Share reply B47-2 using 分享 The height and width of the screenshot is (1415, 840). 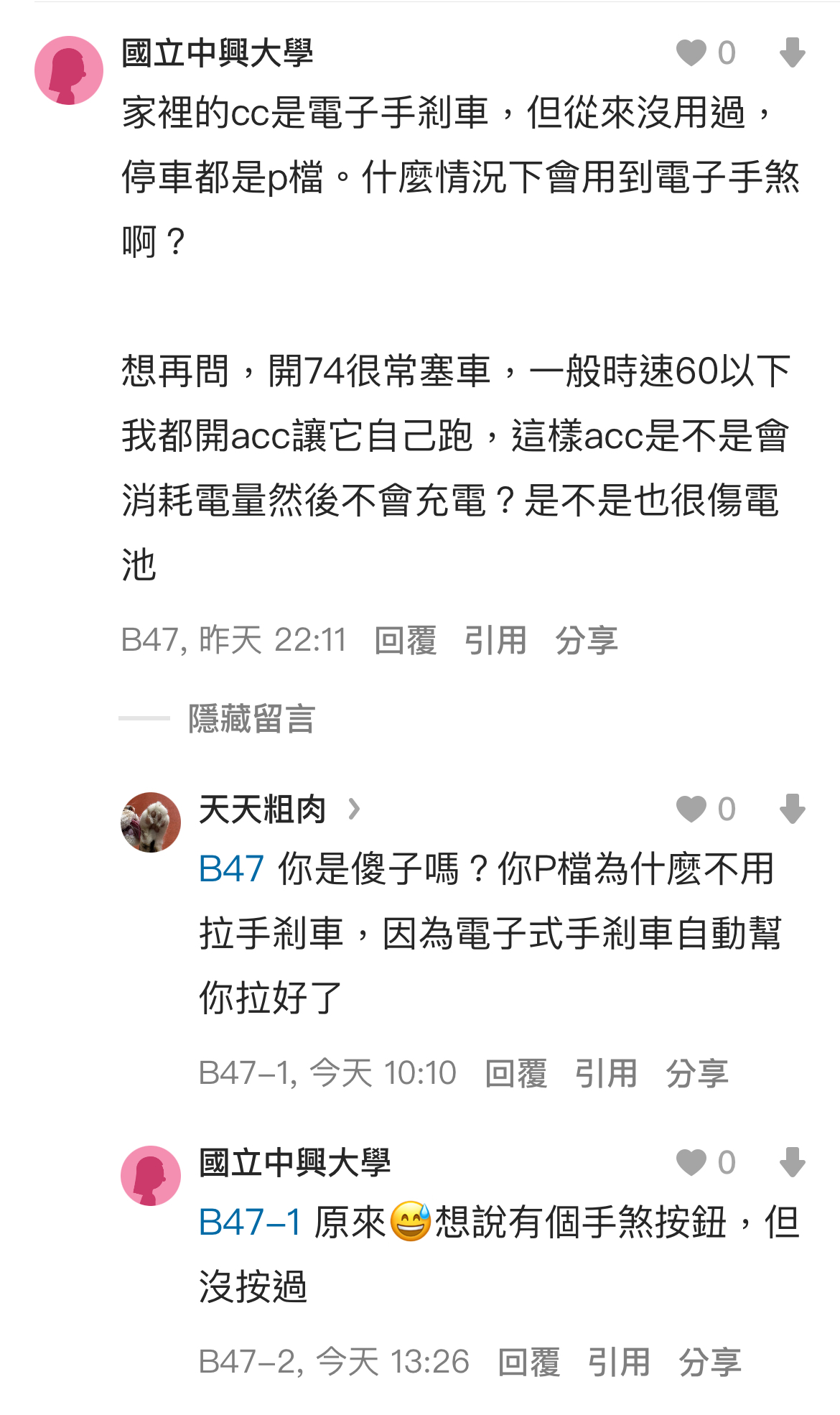[710, 1363]
